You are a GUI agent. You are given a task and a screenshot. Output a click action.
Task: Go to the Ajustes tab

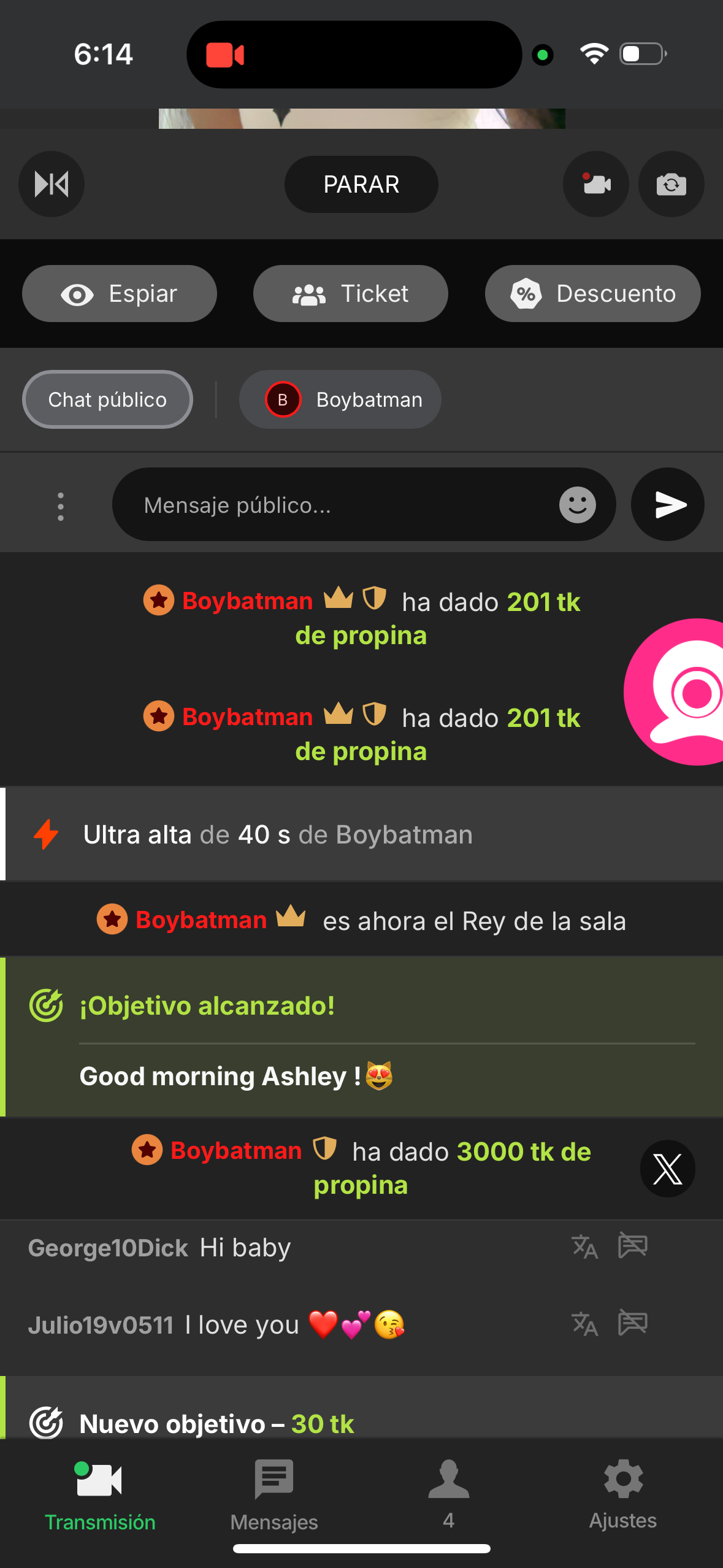623,1493
